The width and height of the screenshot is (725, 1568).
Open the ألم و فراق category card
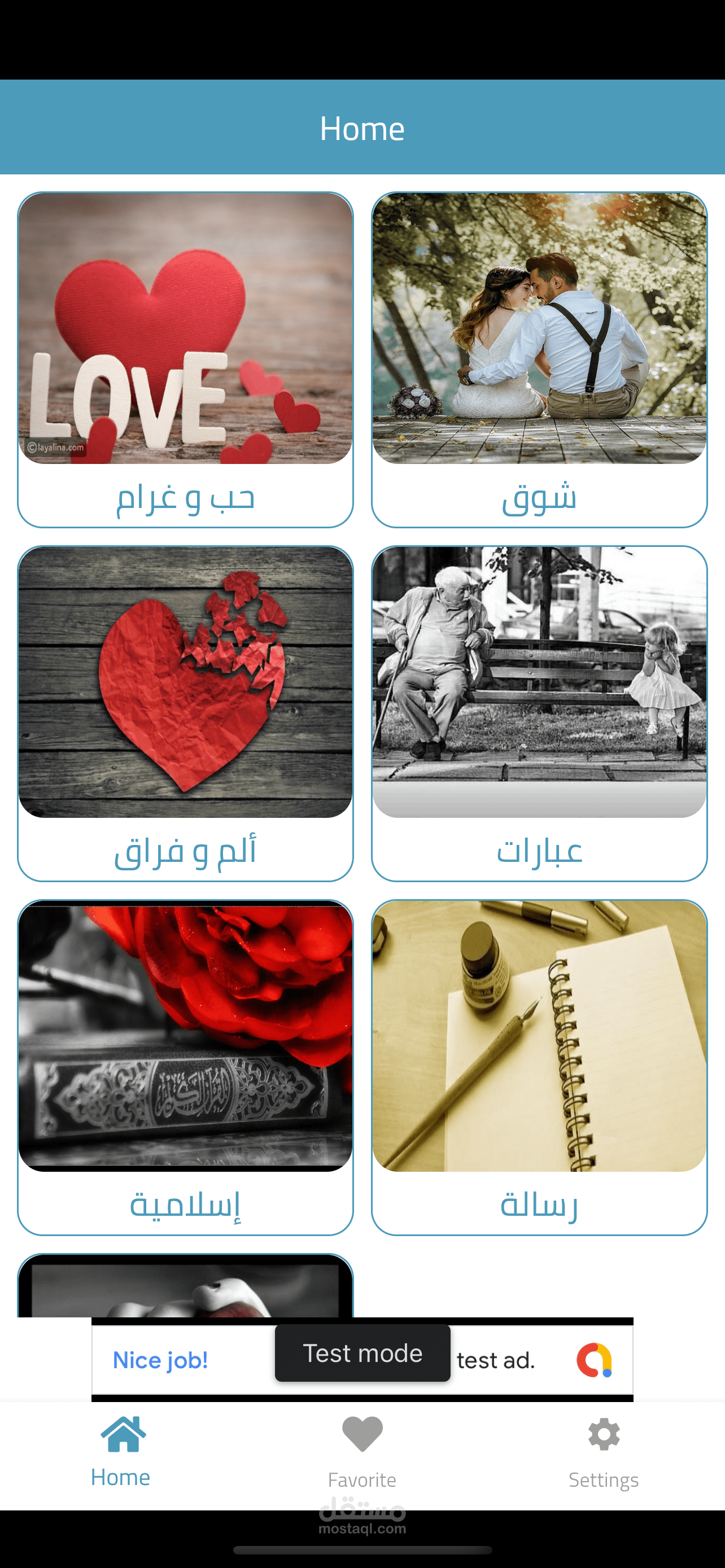tap(185, 713)
